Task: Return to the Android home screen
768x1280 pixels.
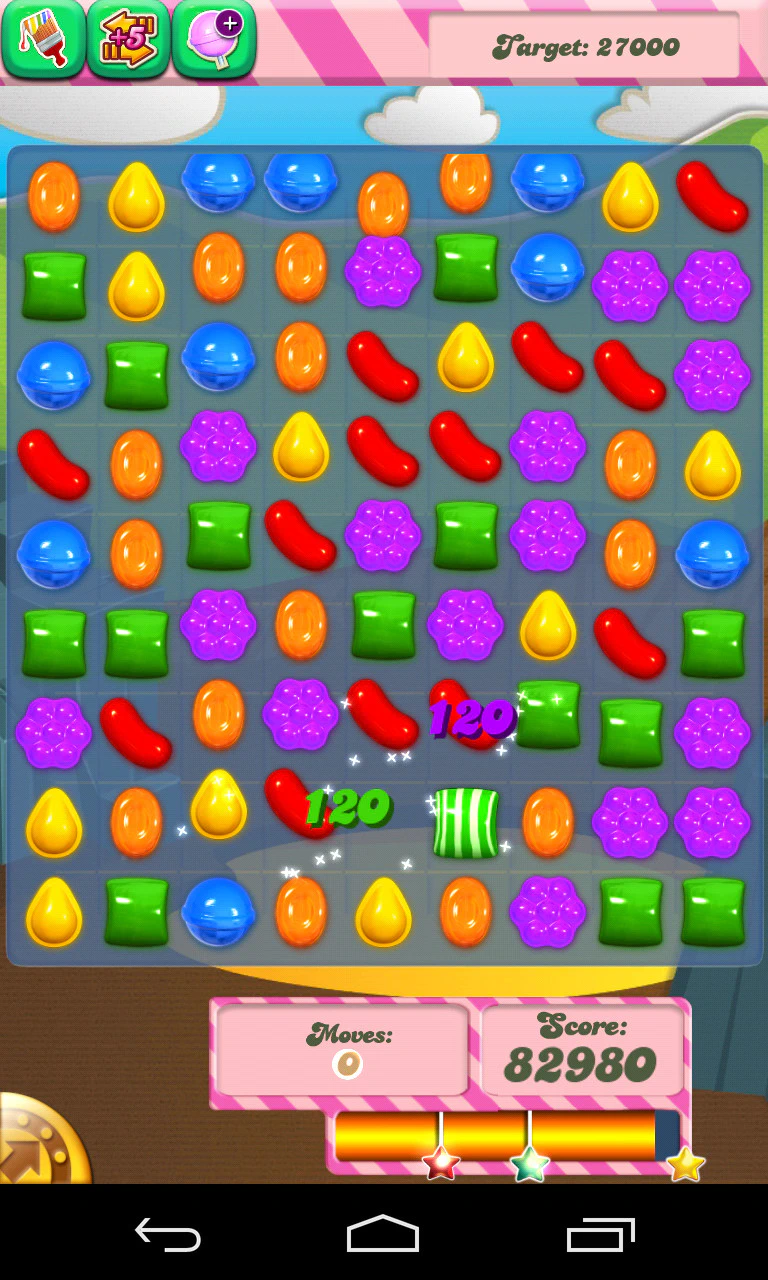Action: (x=383, y=1234)
